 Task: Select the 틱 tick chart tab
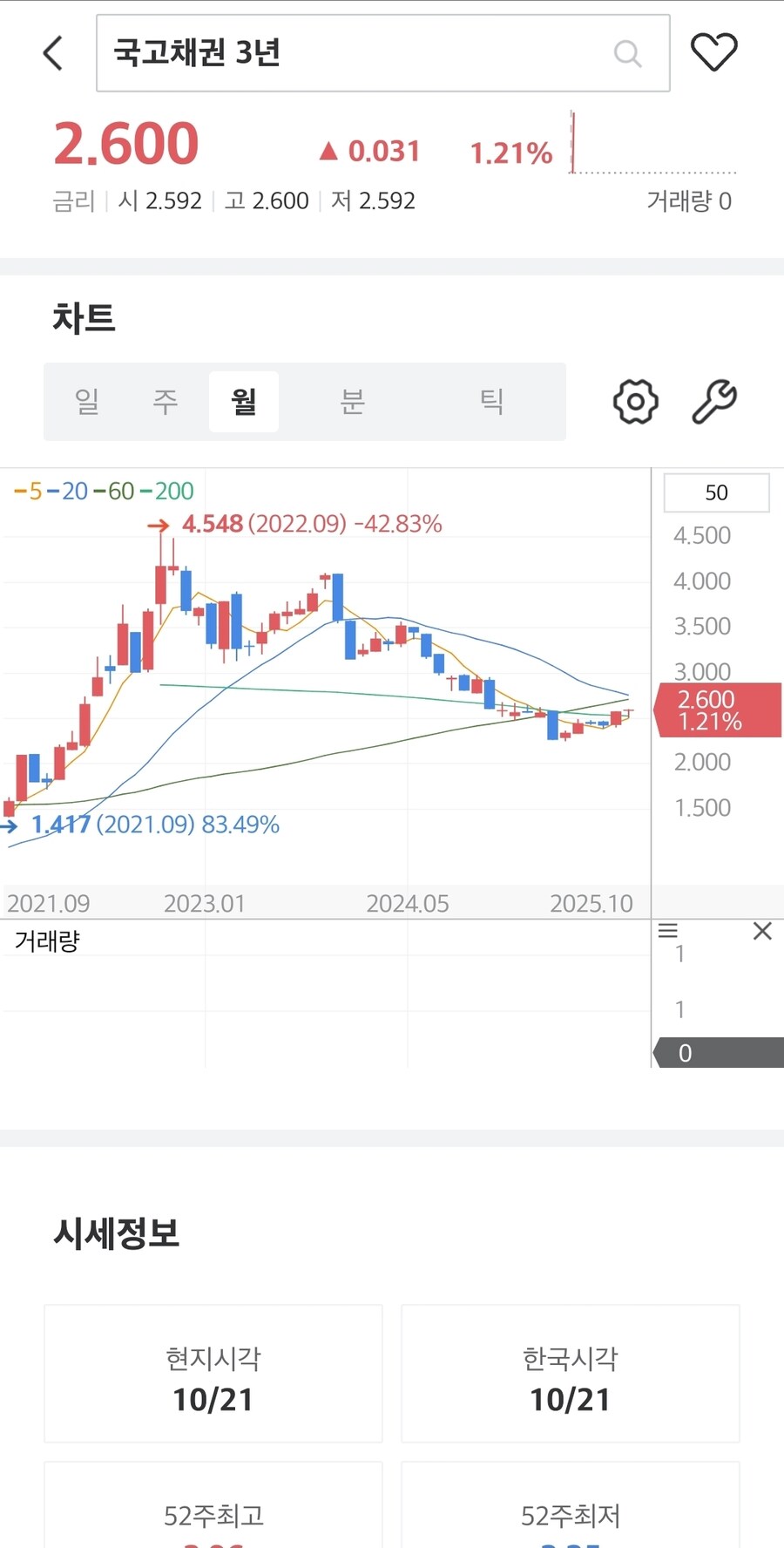pyautogui.click(x=490, y=402)
